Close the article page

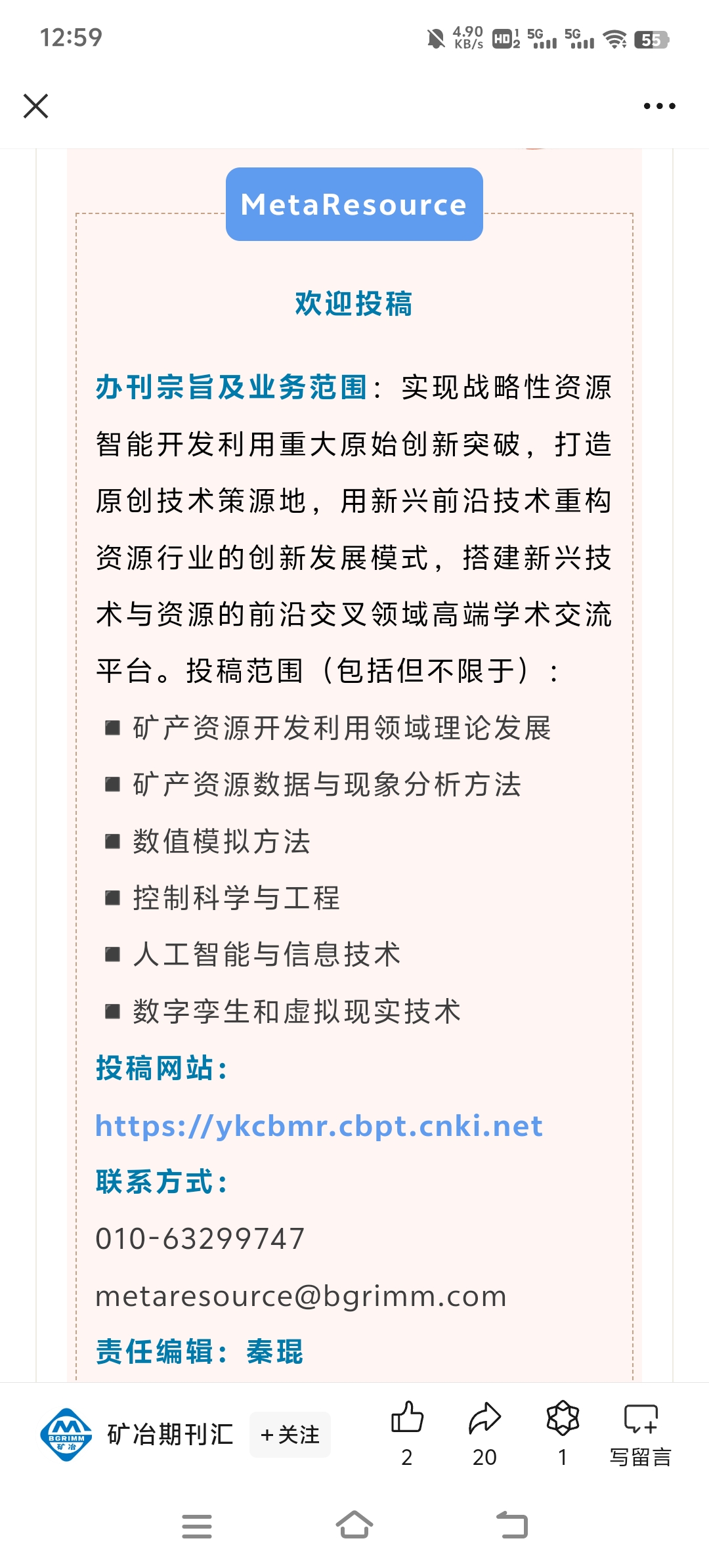[35, 106]
